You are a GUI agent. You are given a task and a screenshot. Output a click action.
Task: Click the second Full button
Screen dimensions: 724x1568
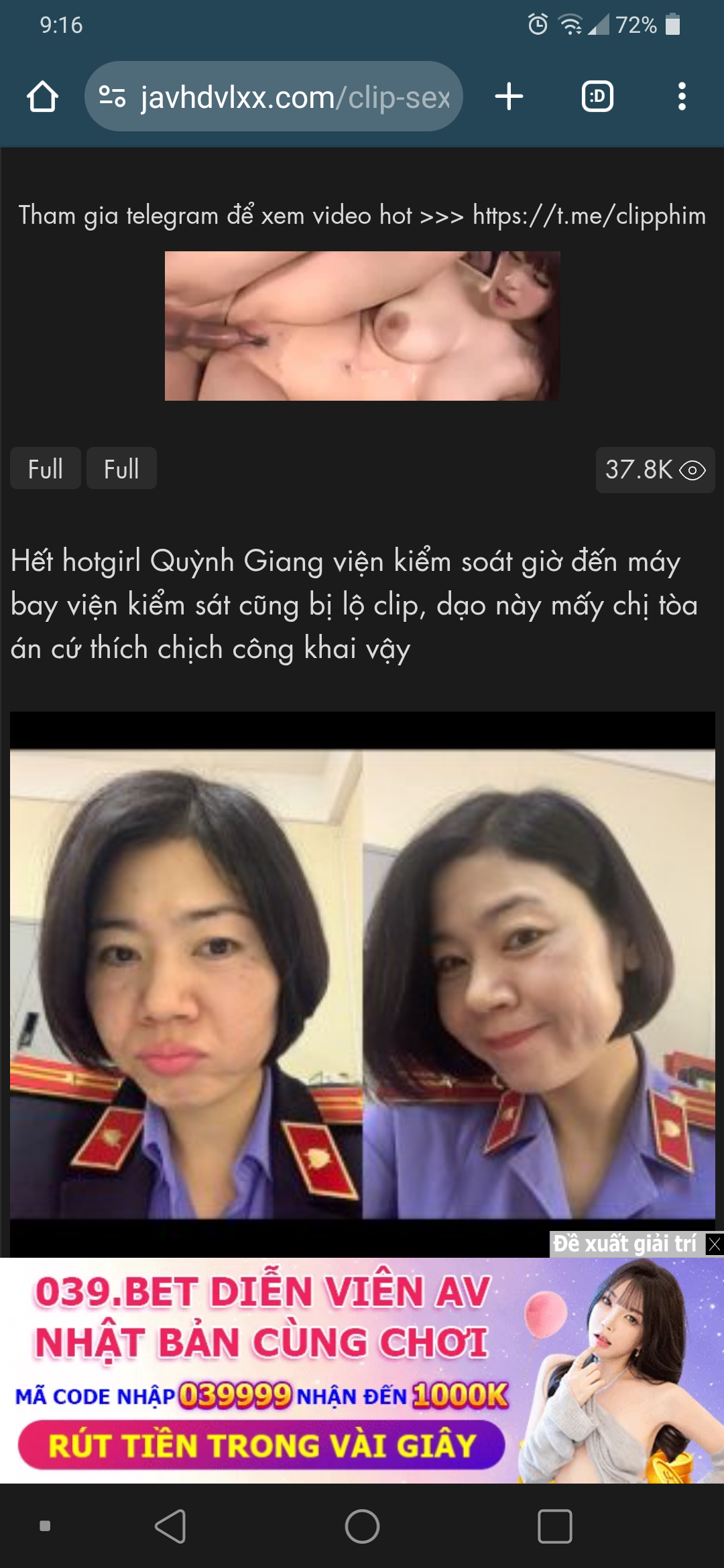[121, 468]
